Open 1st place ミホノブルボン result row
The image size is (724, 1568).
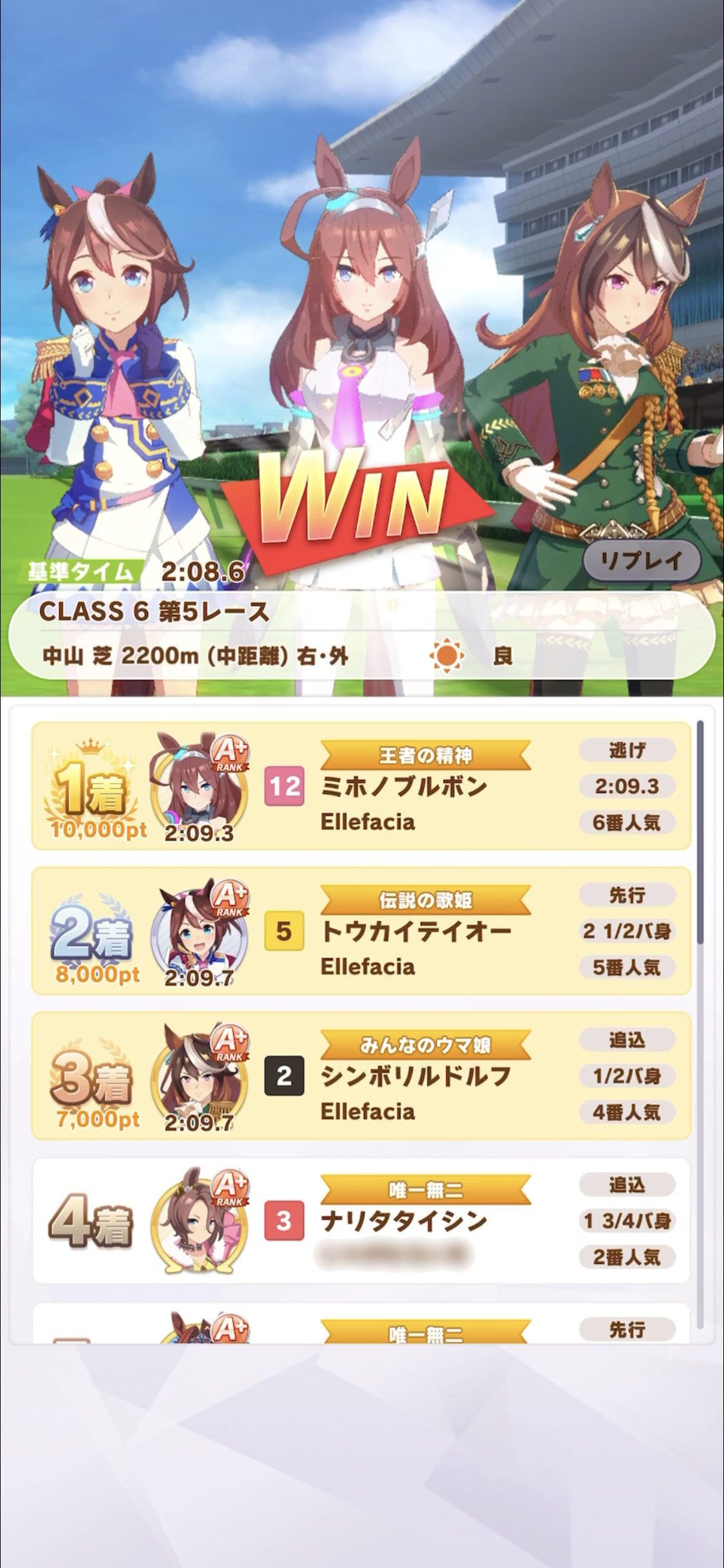pyautogui.click(x=361, y=786)
